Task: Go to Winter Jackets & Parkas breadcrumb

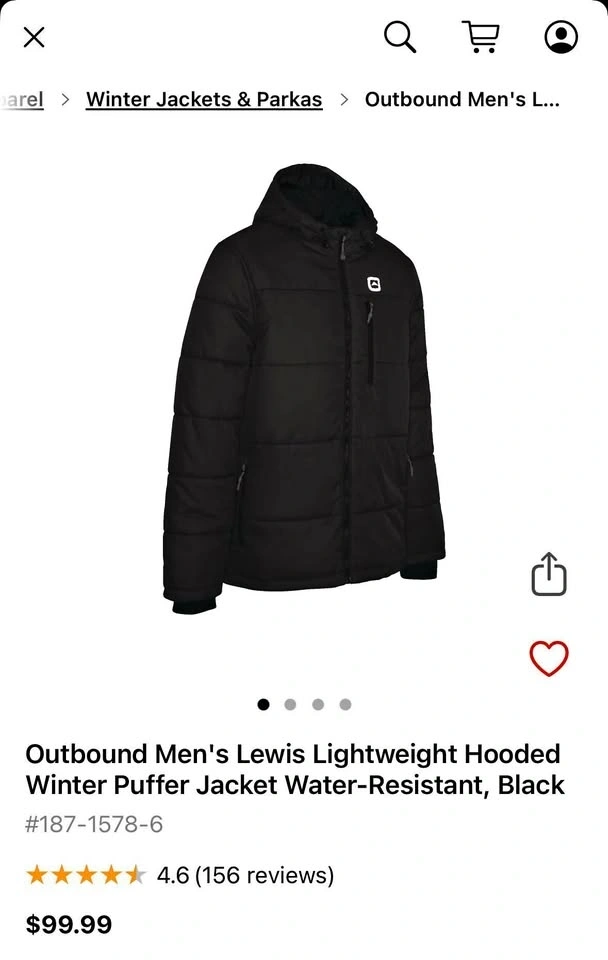Action: pyautogui.click(x=204, y=99)
